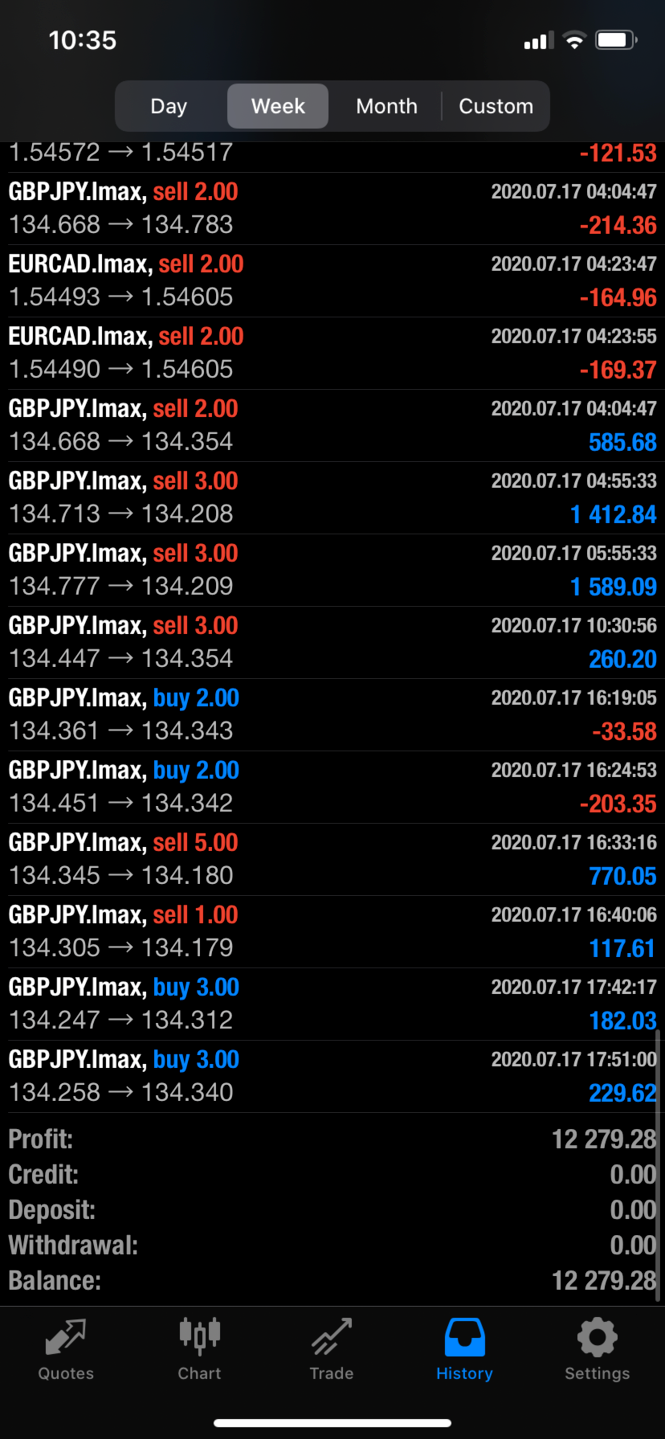665x1439 pixels.
Task: Select the History tab
Action: click(x=464, y=1349)
